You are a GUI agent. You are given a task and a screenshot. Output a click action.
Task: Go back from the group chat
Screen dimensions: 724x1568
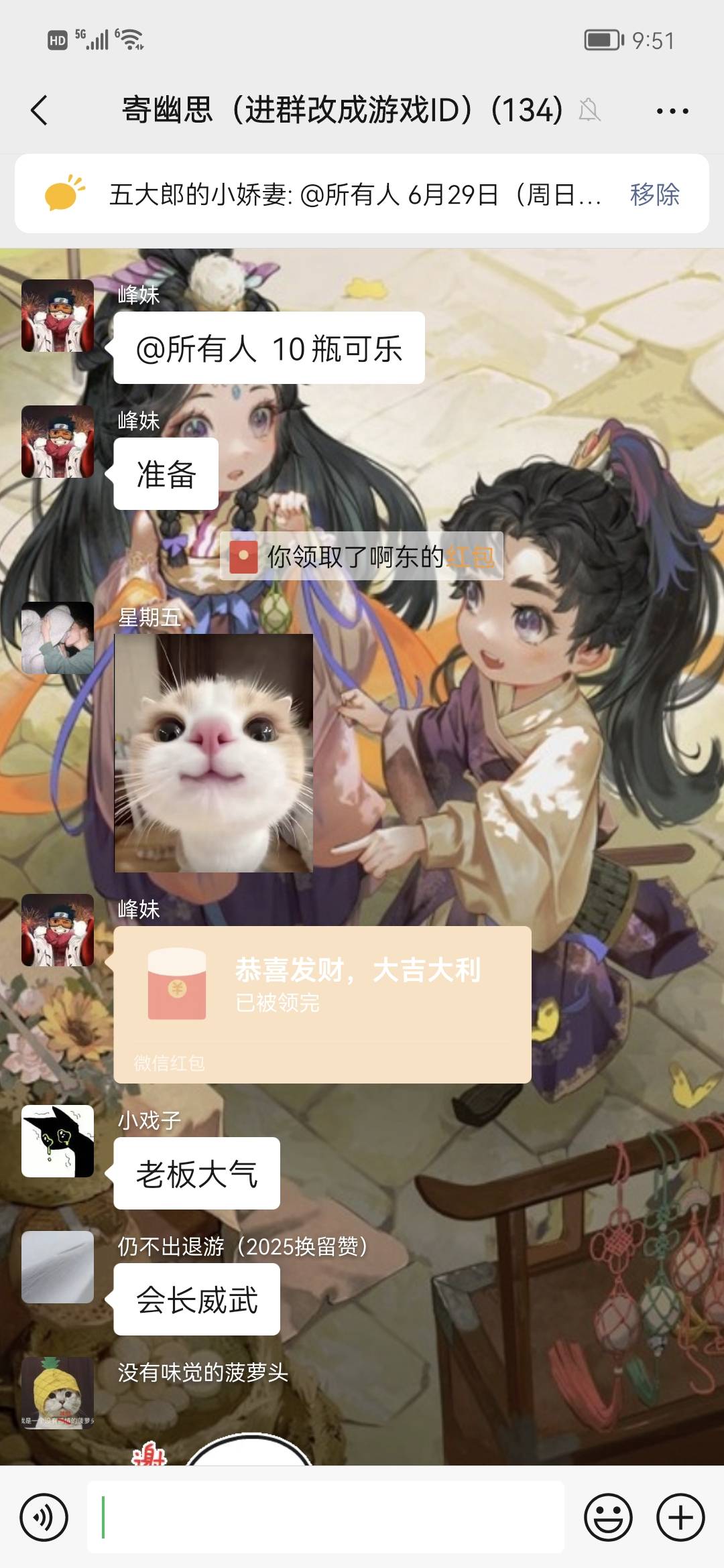[x=40, y=111]
